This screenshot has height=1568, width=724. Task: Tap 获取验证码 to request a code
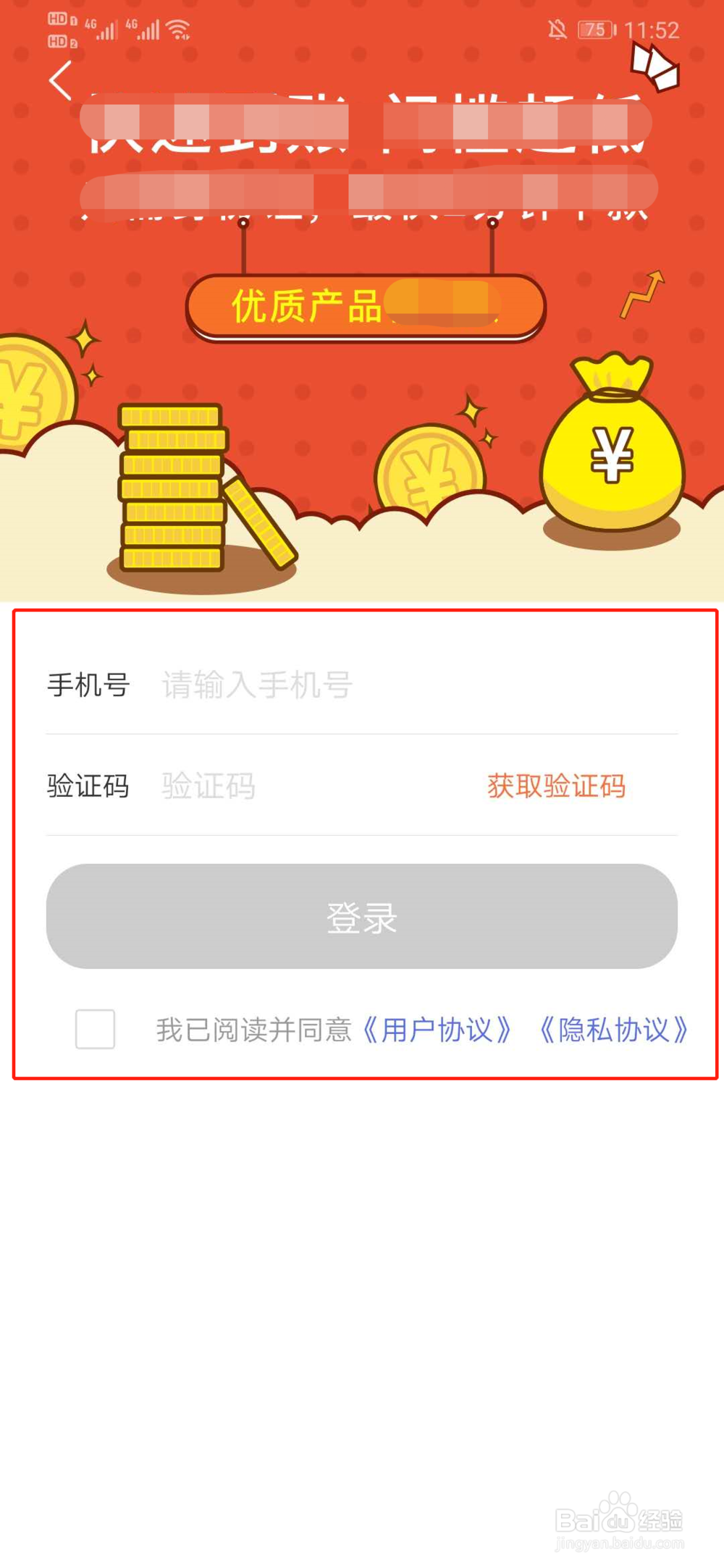[556, 787]
